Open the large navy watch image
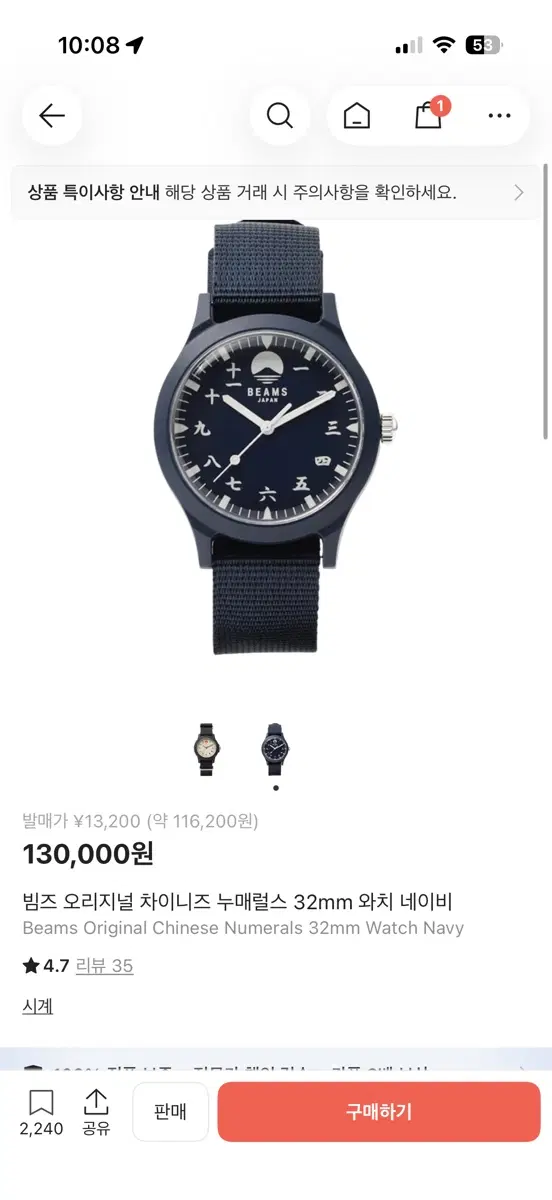 [276, 438]
